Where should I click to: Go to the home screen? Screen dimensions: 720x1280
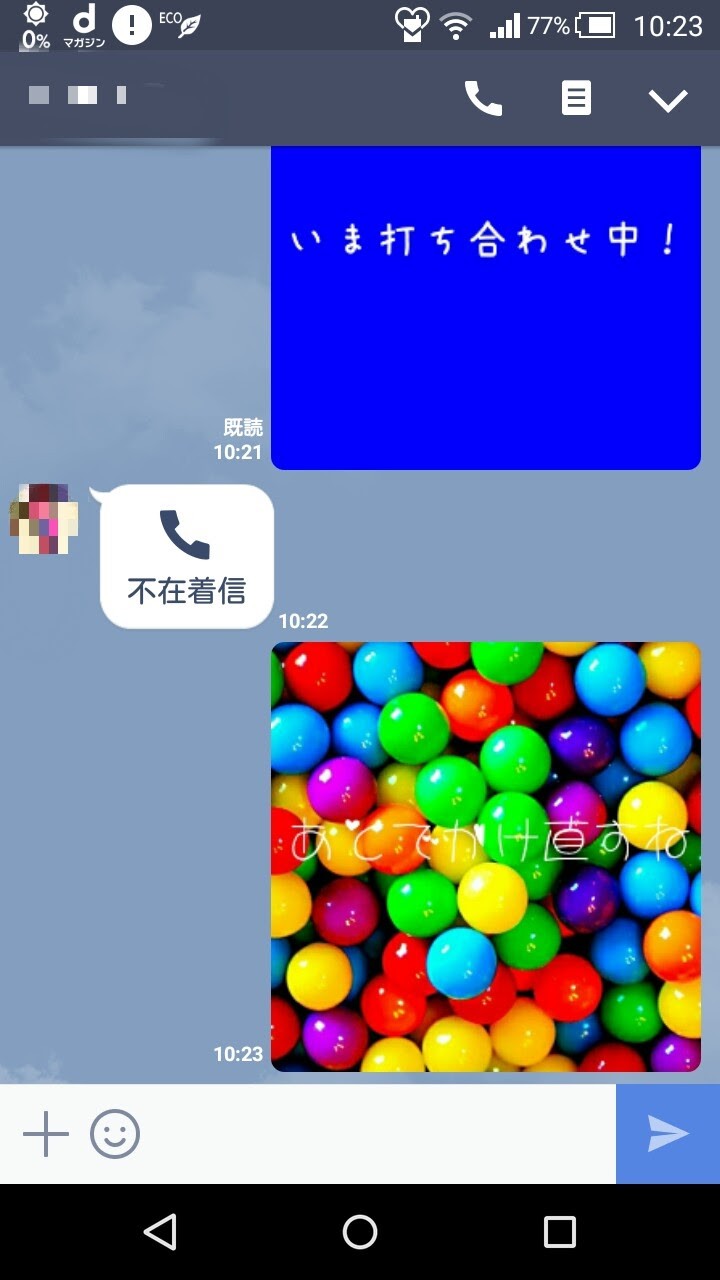tap(360, 1232)
